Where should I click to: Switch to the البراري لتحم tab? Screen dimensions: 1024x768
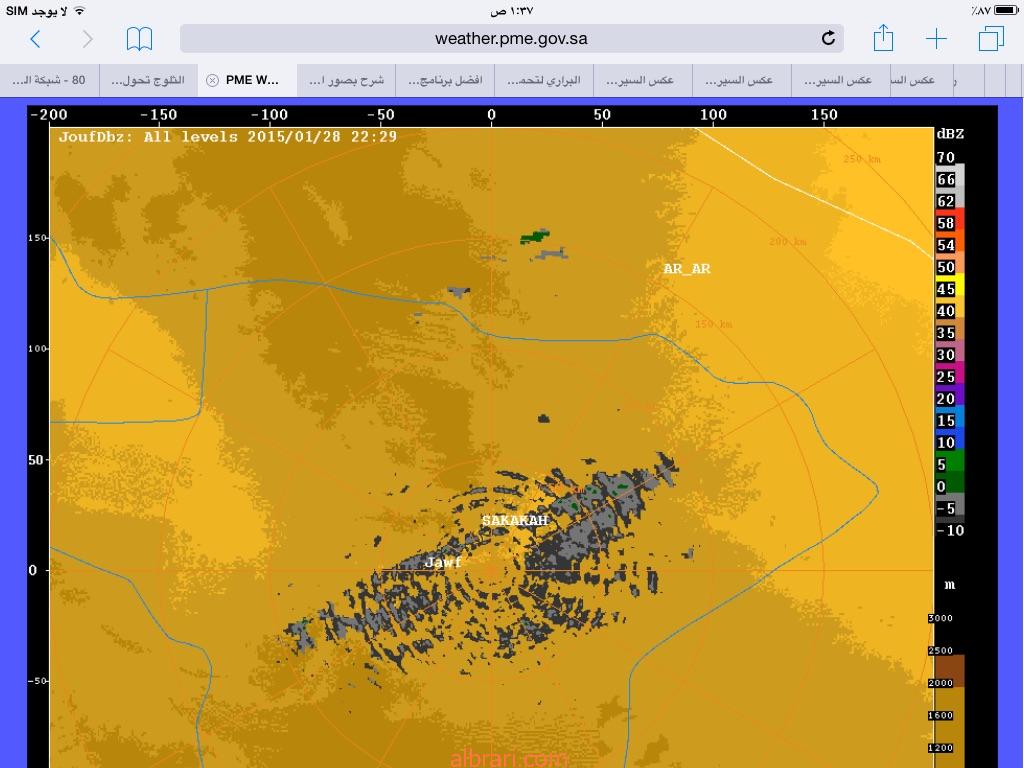pos(543,80)
